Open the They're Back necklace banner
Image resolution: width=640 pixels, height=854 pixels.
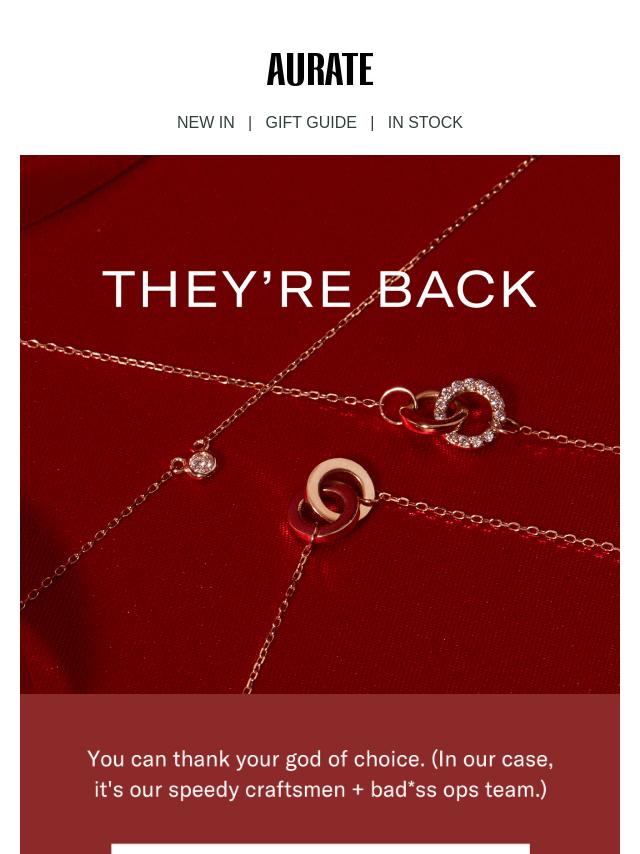tap(320, 424)
